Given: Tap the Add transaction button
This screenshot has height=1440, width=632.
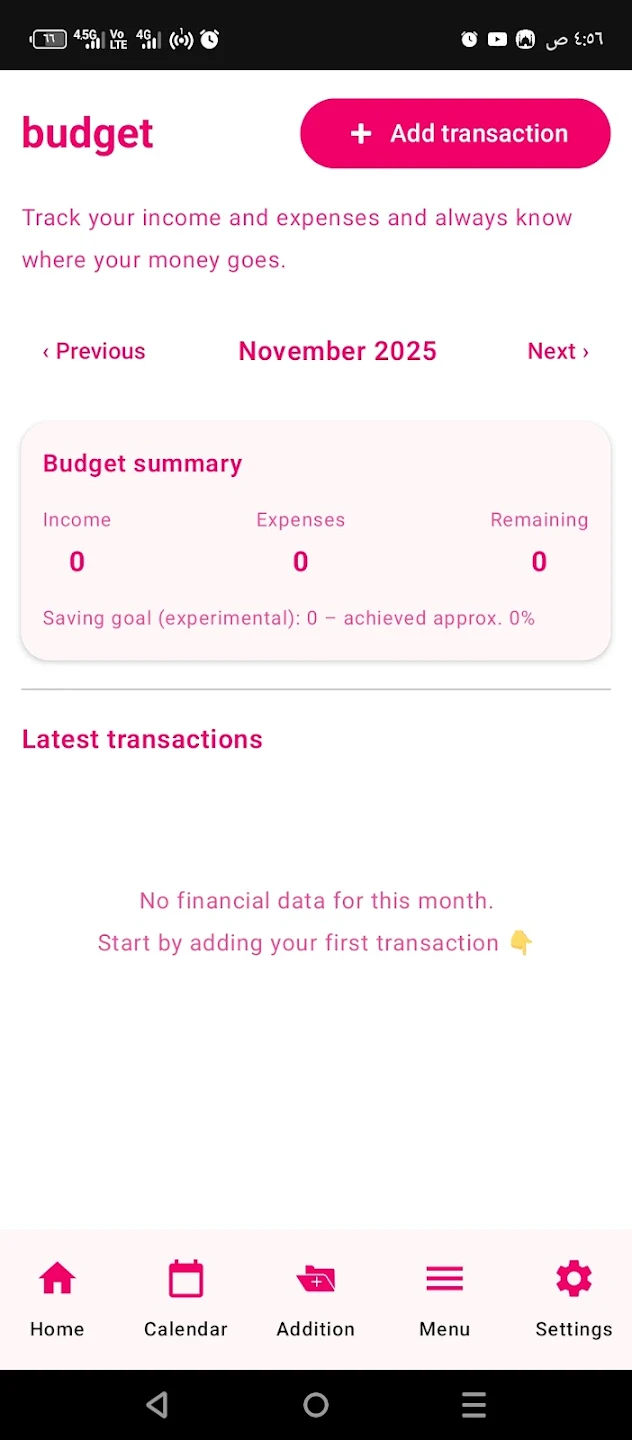Looking at the screenshot, I should click(455, 134).
